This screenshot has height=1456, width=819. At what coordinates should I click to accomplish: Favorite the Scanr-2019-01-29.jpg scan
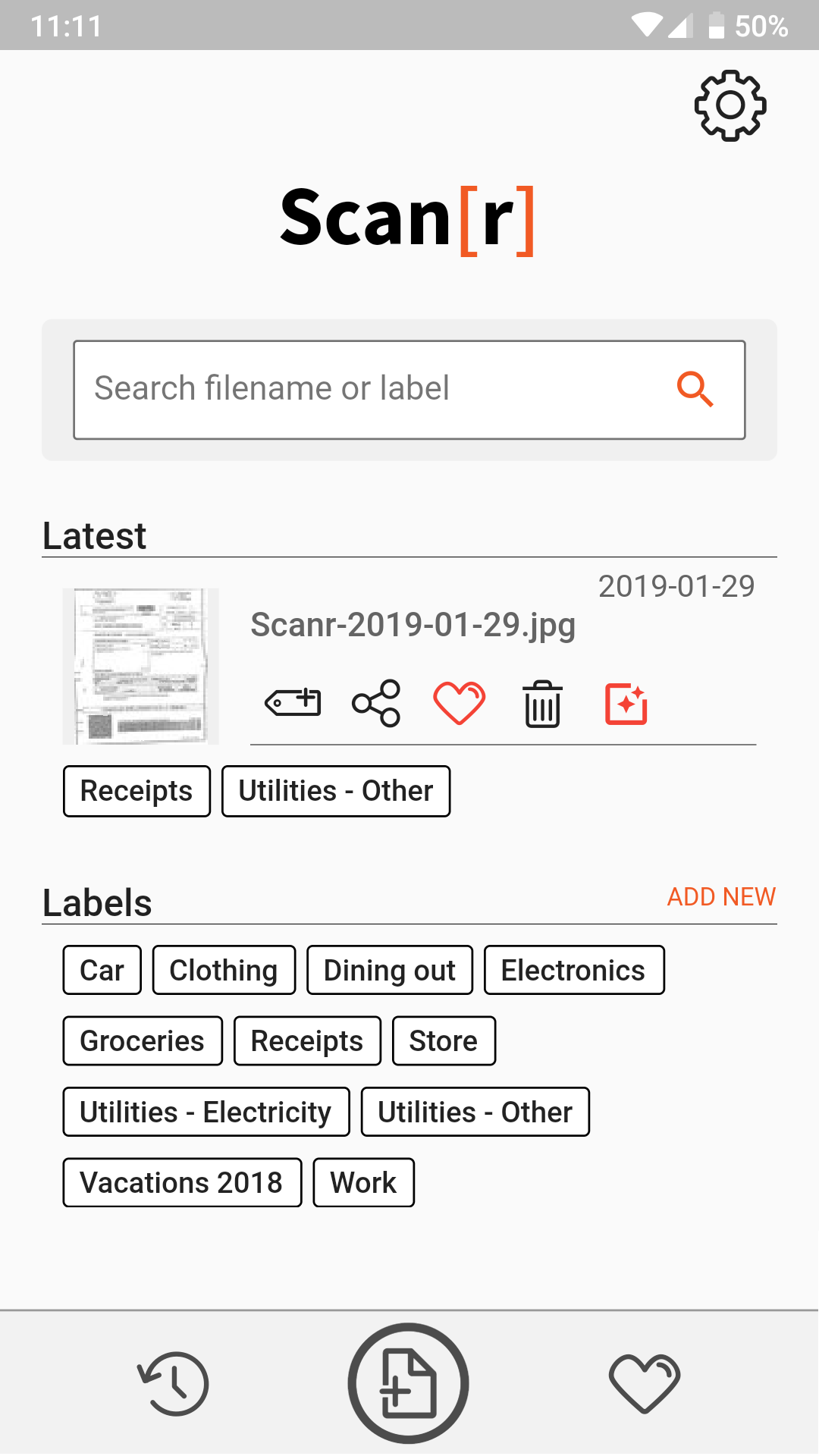[459, 703]
